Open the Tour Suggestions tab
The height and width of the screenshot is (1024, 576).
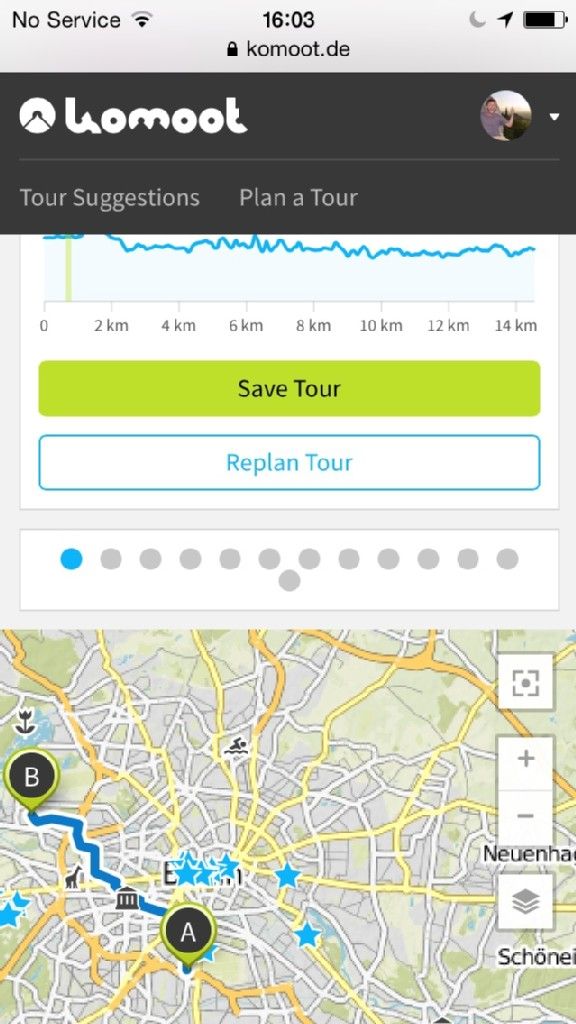point(110,197)
